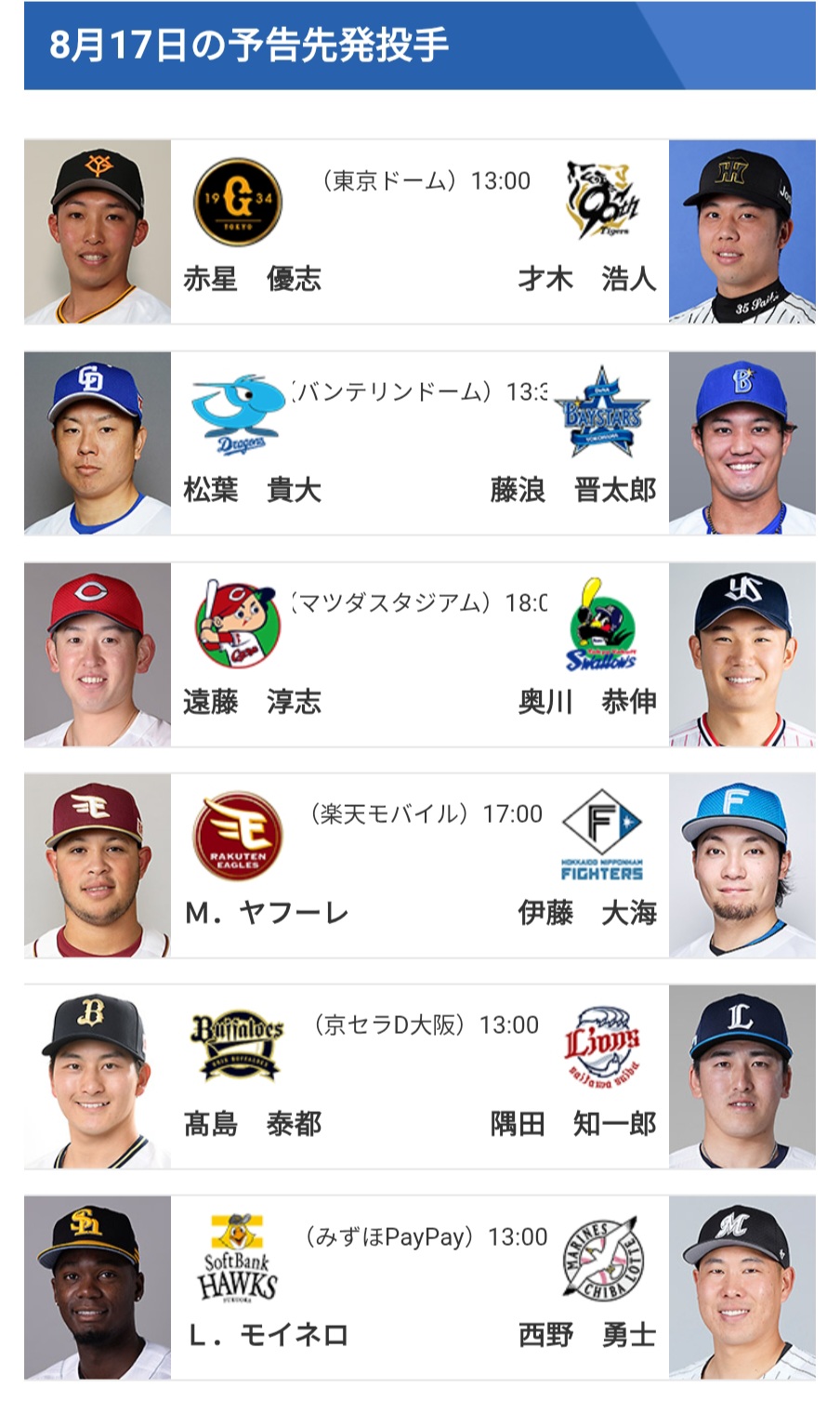Select the Dragons vs BayStars game at バンテリンドーム
The image size is (840, 1427).
click(420, 443)
